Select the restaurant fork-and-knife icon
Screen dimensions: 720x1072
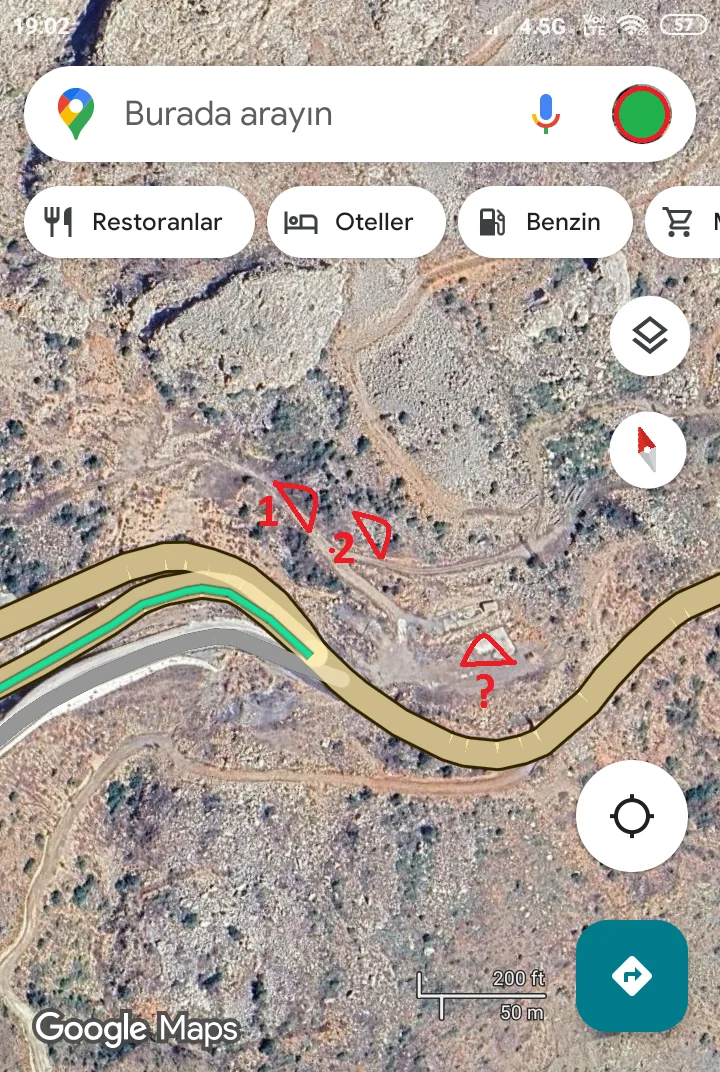tap(60, 221)
